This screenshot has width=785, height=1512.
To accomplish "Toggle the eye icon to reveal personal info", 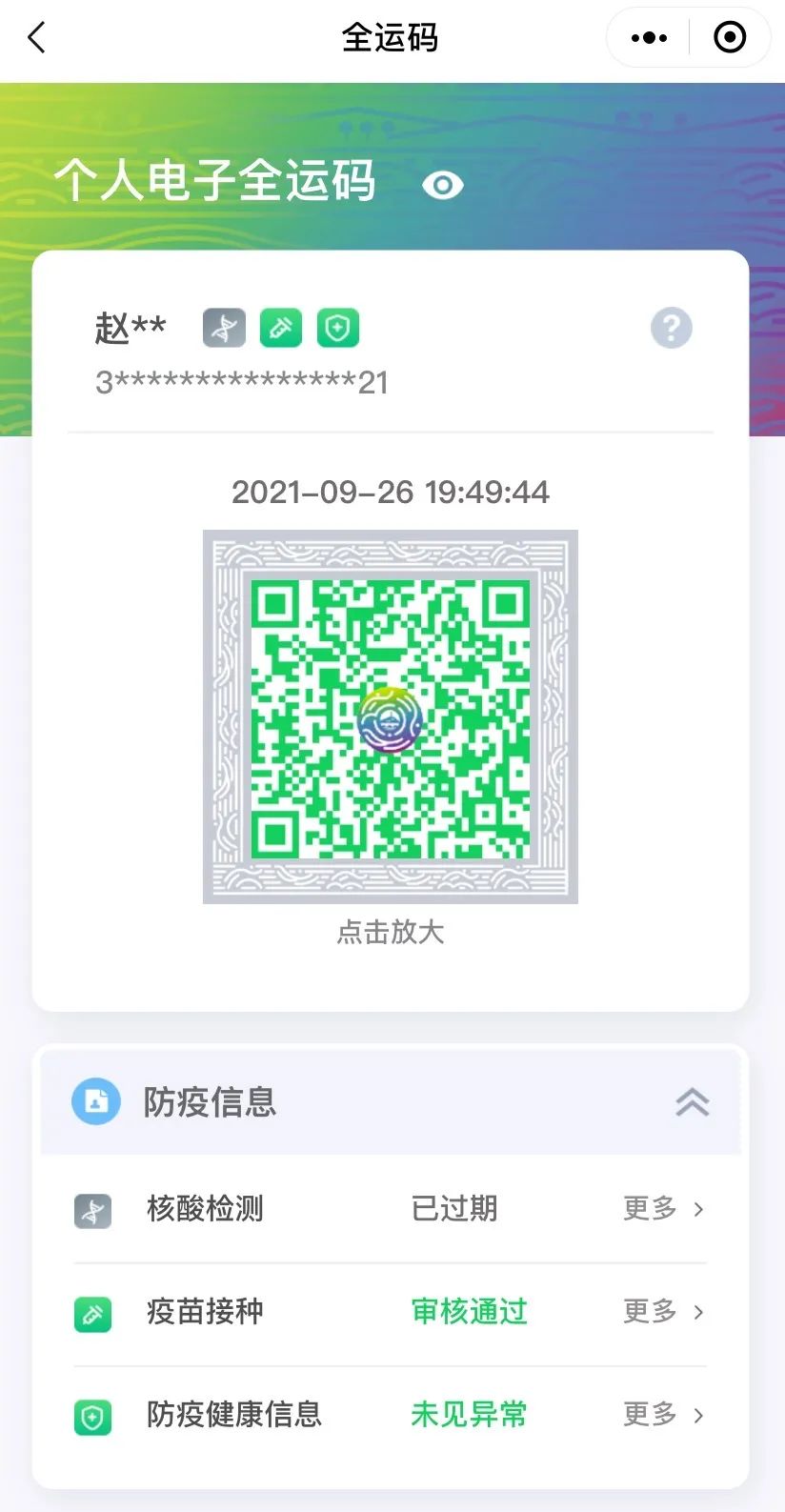I will coord(442,185).
